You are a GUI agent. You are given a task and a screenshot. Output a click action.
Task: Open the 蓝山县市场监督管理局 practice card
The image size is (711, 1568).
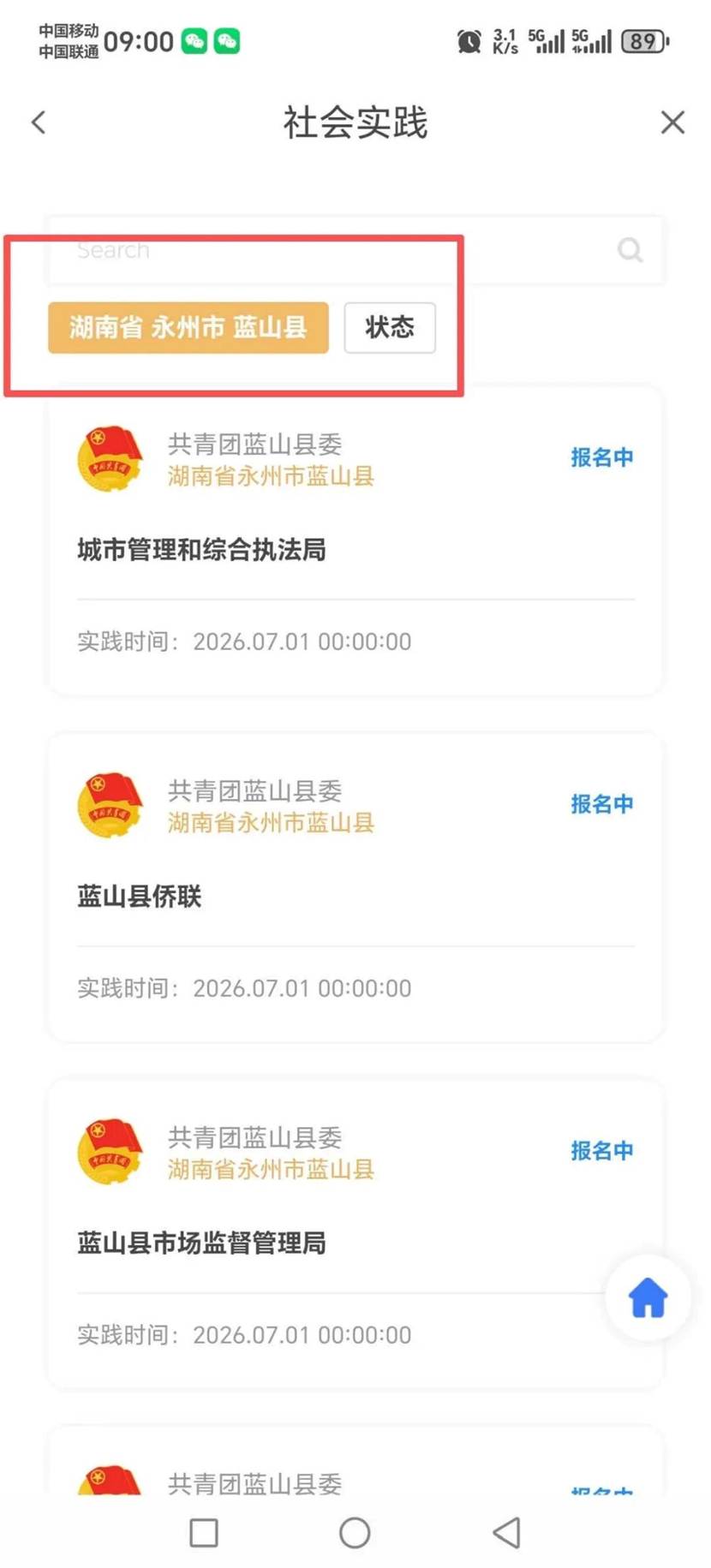click(x=355, y=1236)
